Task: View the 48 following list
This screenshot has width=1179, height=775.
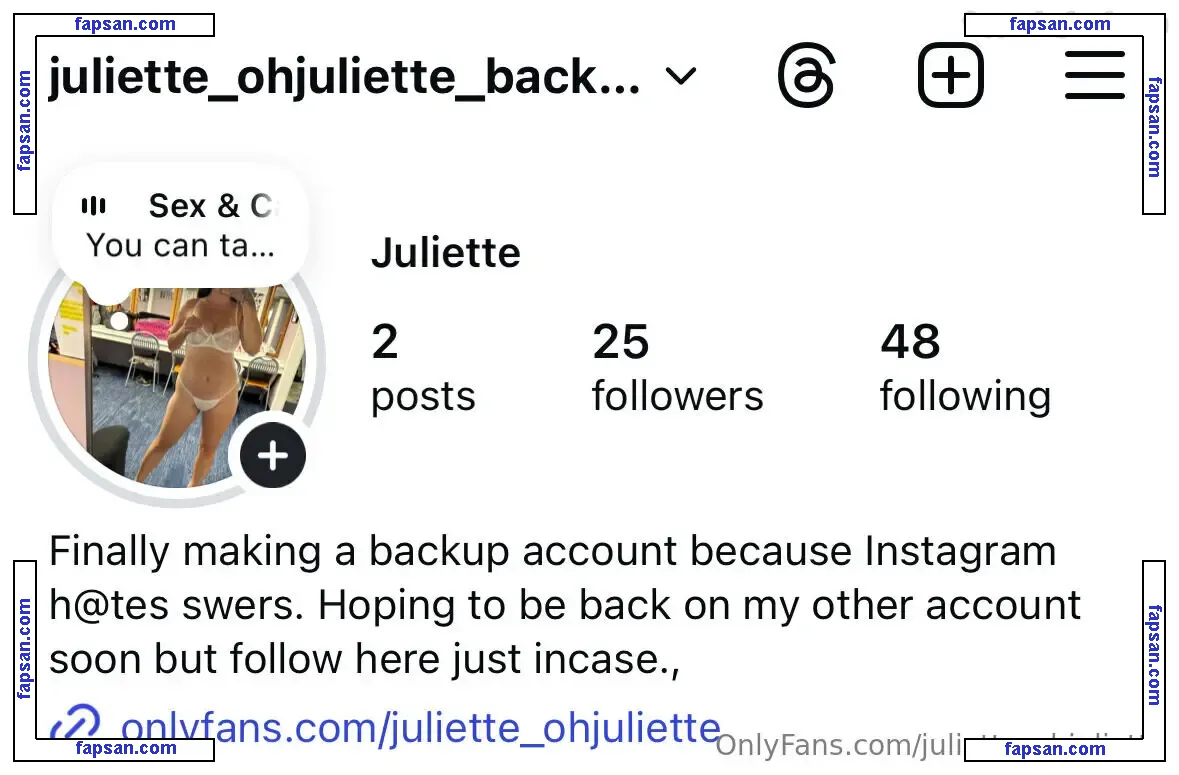Action: coord(964,368)
